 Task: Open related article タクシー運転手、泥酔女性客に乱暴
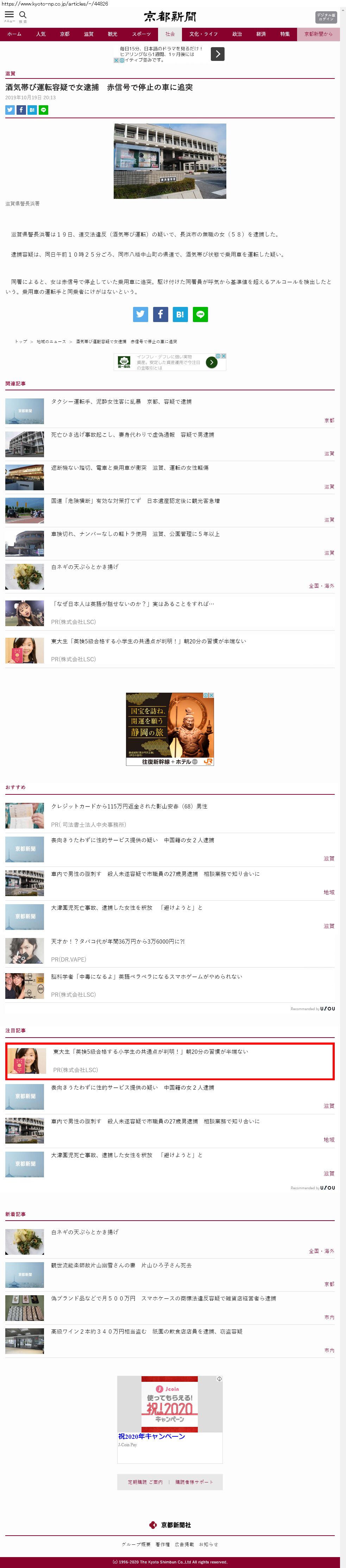point(121,402)
